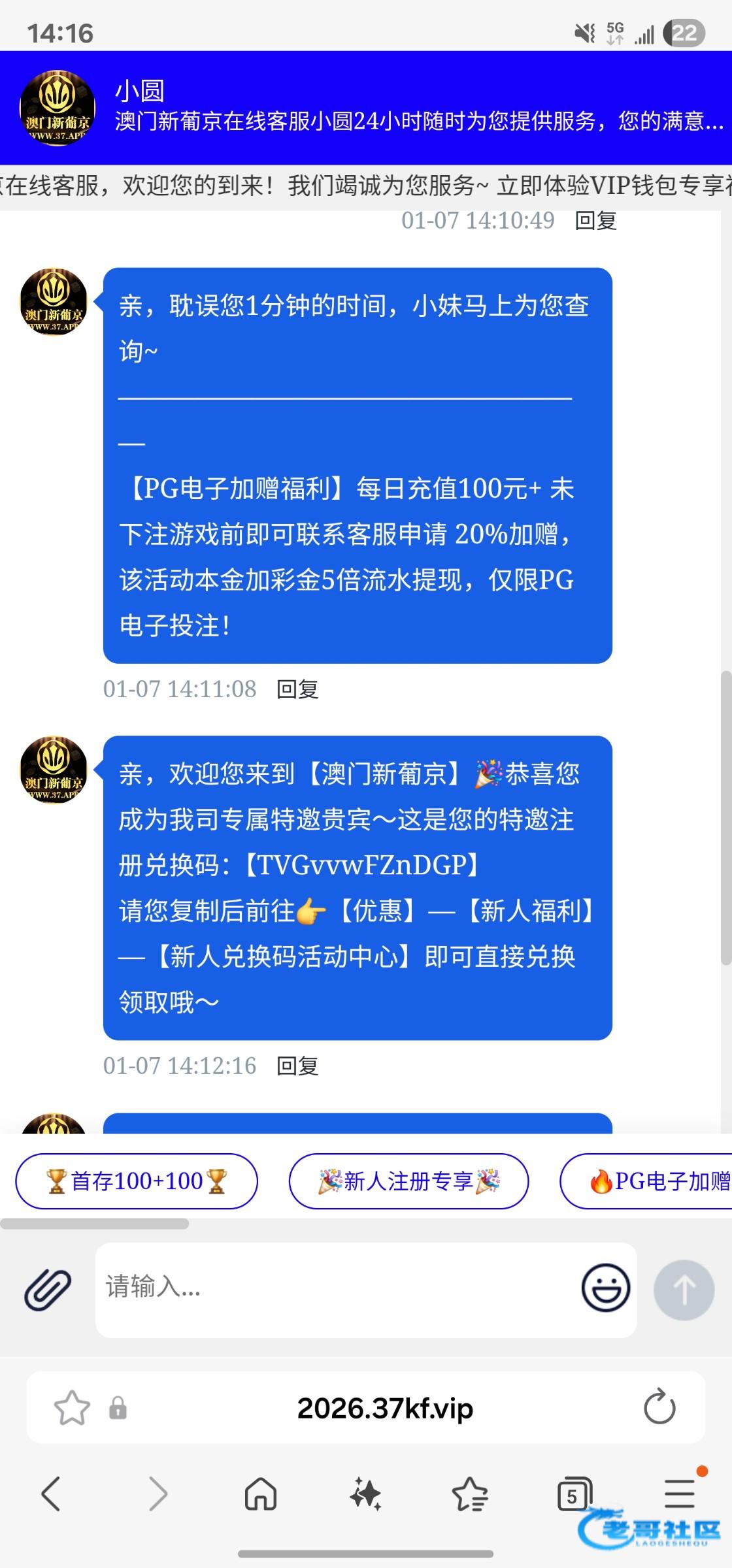732x1568 pixels.
Task: Select the 首存100+100 quick reply chip
Action: tap(137, 1181)
